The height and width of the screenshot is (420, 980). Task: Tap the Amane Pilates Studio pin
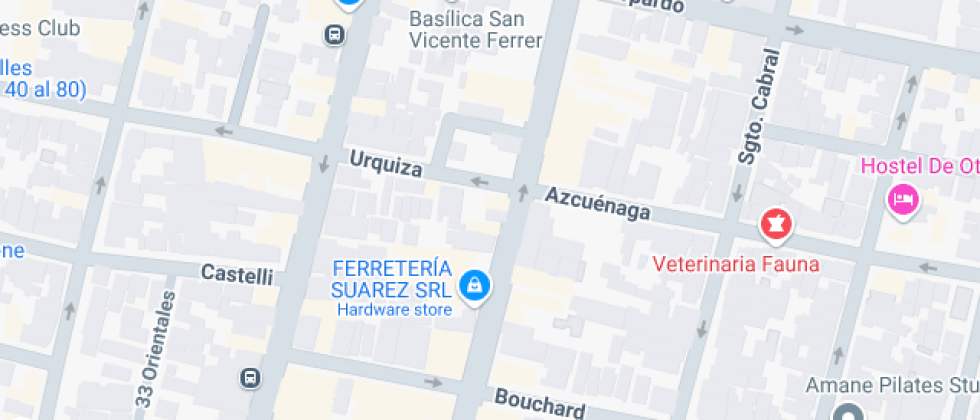850,413
